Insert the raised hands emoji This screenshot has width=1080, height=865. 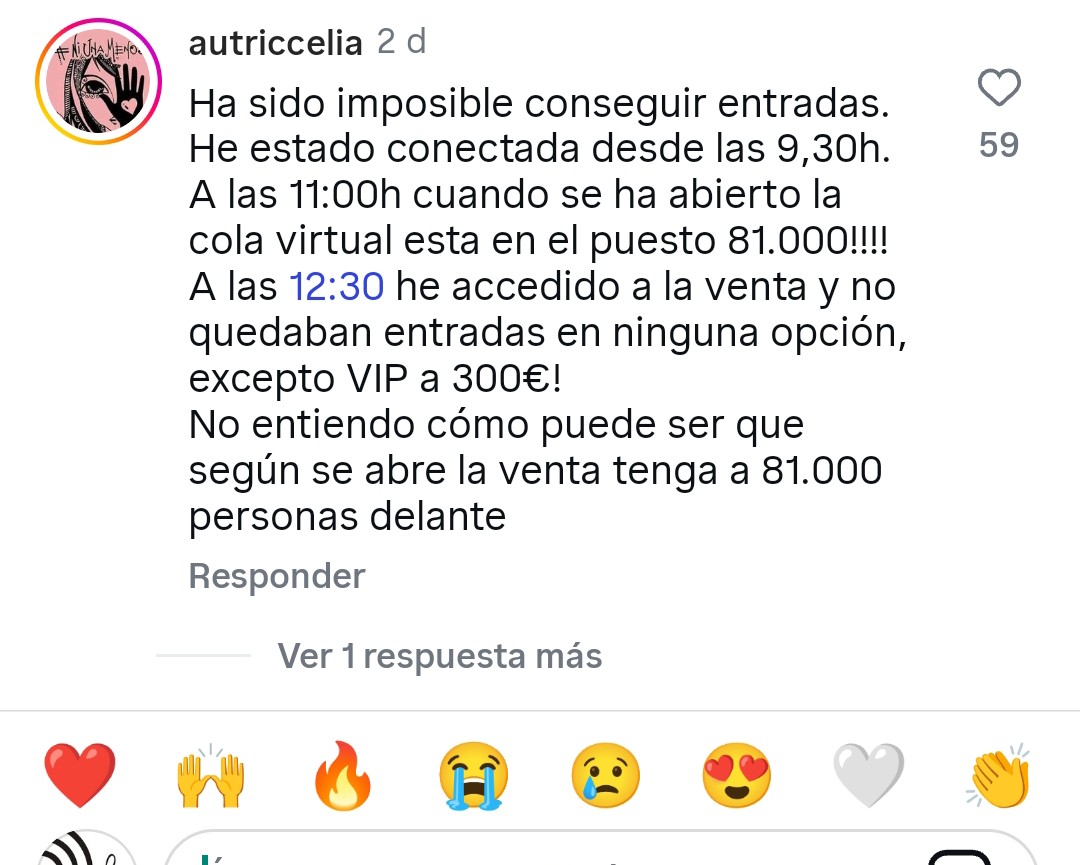point(211,777)
